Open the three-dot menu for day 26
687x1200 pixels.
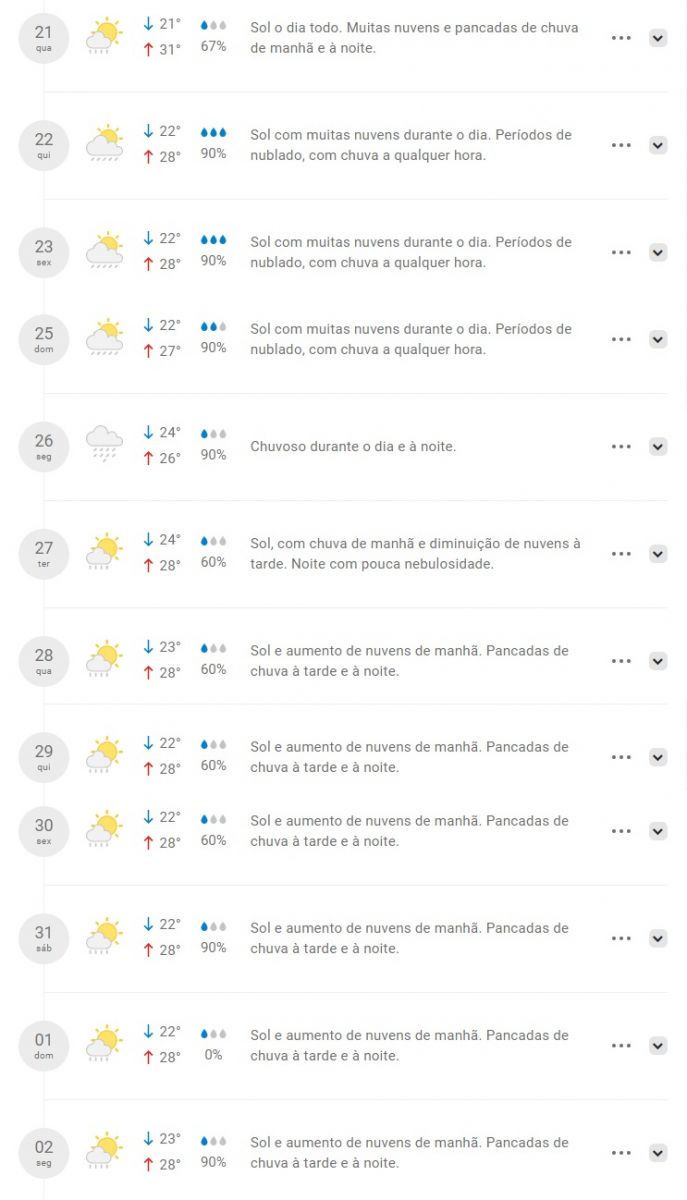[621, 446]
